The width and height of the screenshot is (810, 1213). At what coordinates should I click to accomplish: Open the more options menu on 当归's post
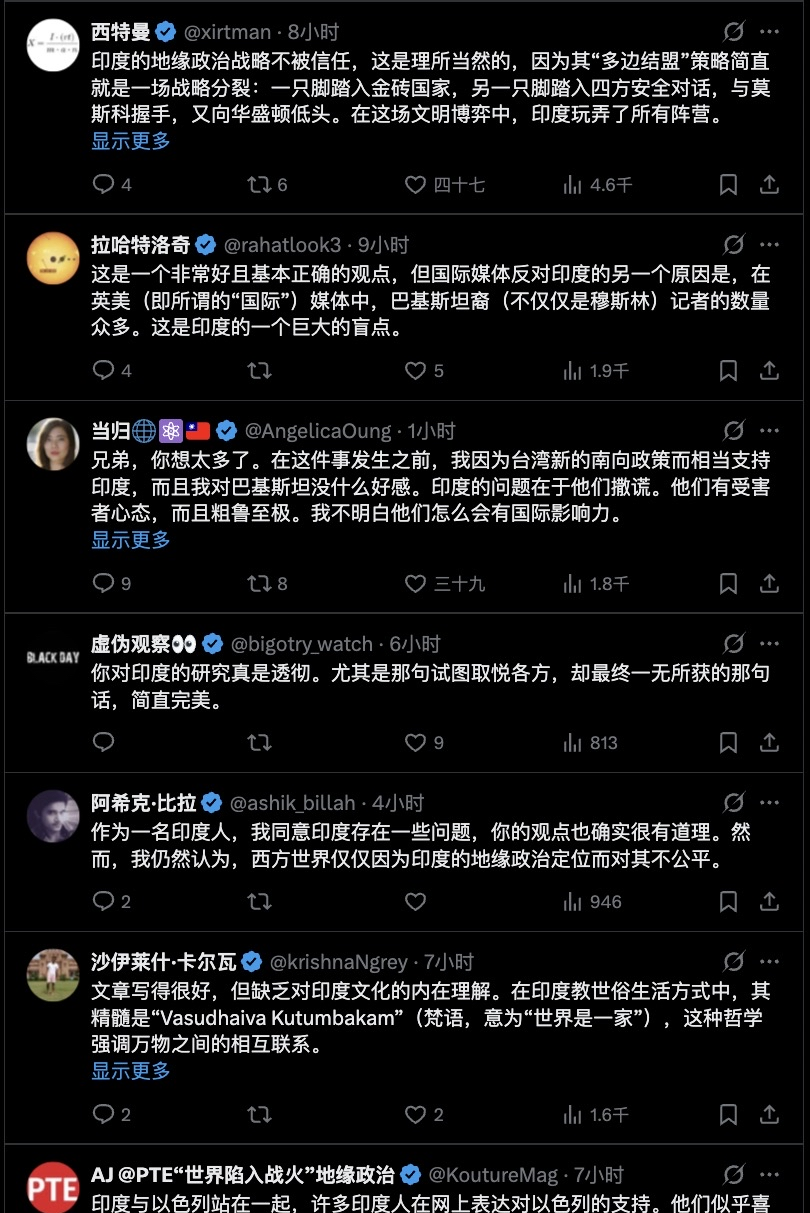(769, 430)
